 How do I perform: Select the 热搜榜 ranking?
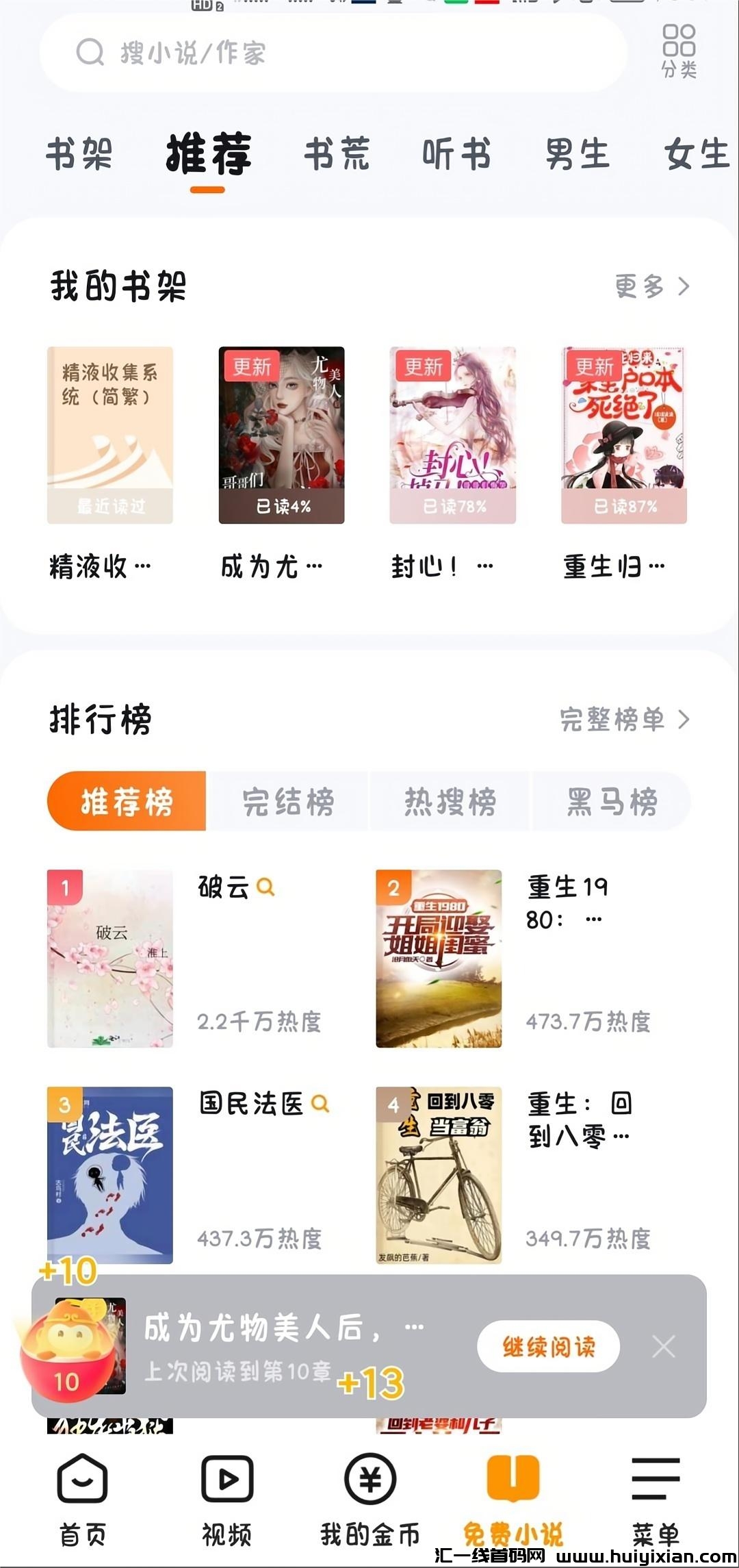[x=450, y=801]
